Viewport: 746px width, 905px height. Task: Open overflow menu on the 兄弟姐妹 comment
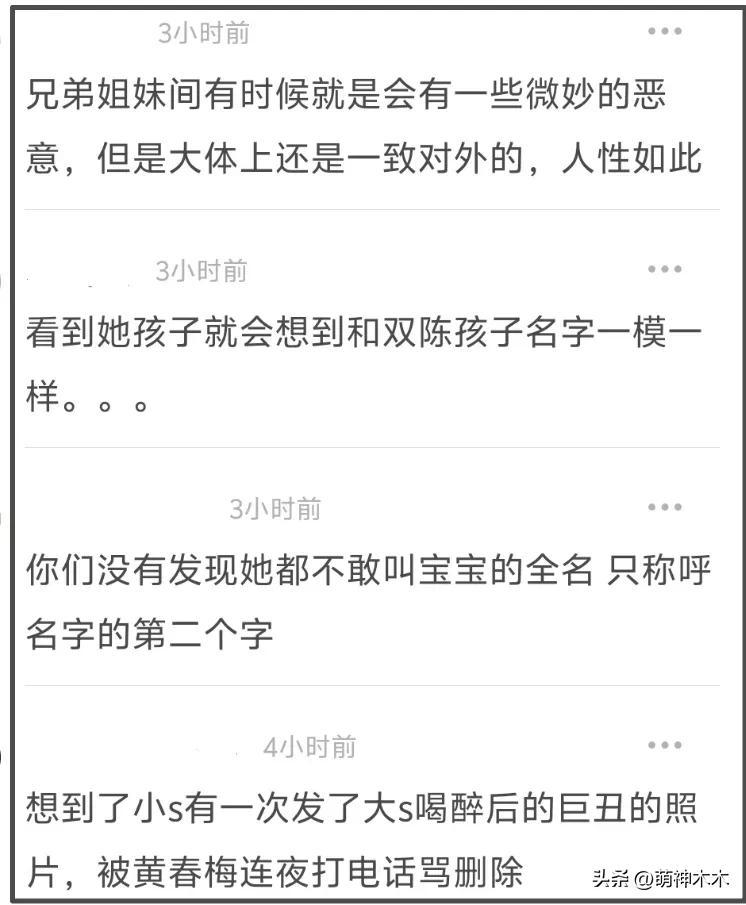pos(664,31)
